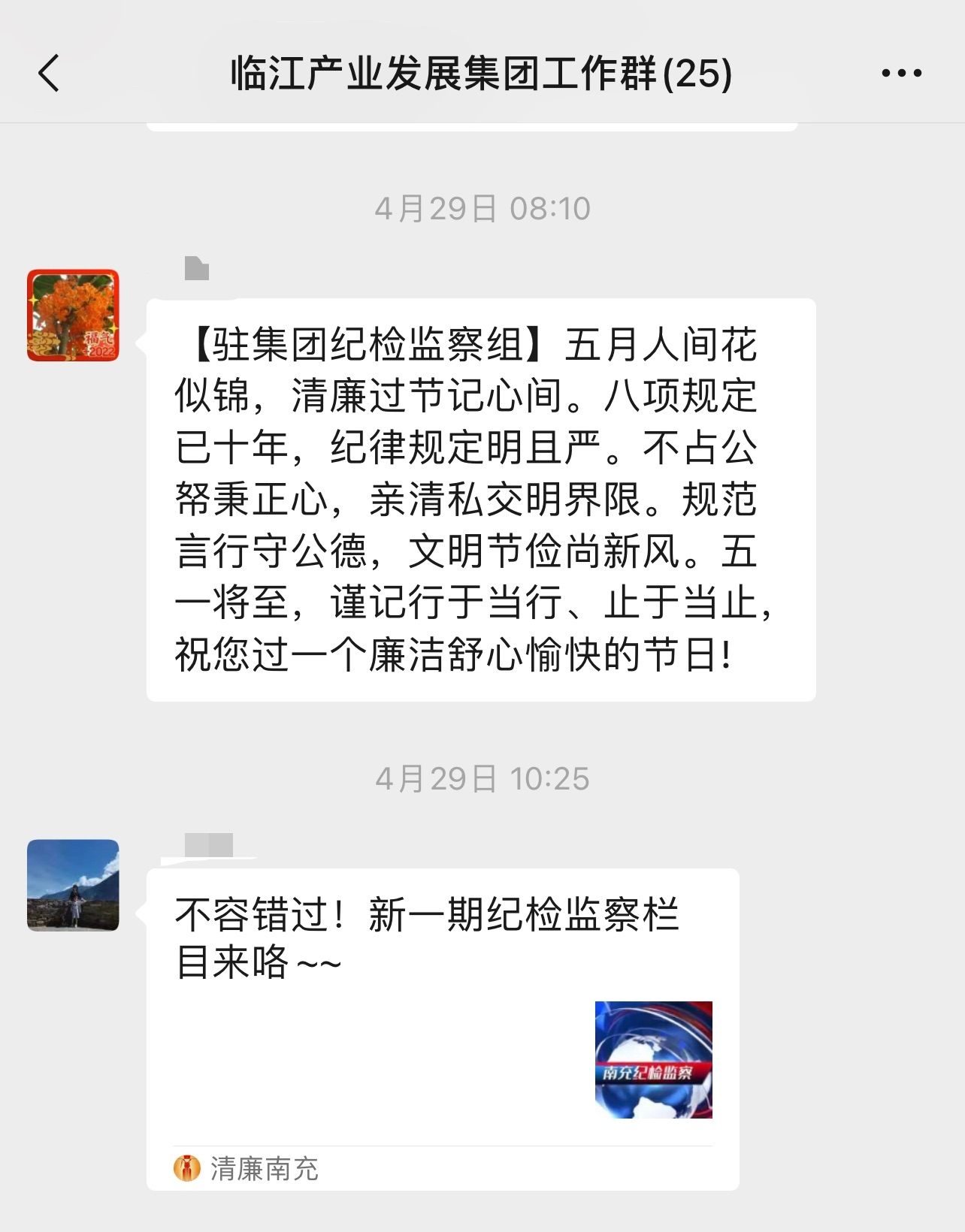Open the shared 清廉南充 article card
The width and height of the screenshot is (965, 1232).
pyautogui.click(x=443, y=1037)
